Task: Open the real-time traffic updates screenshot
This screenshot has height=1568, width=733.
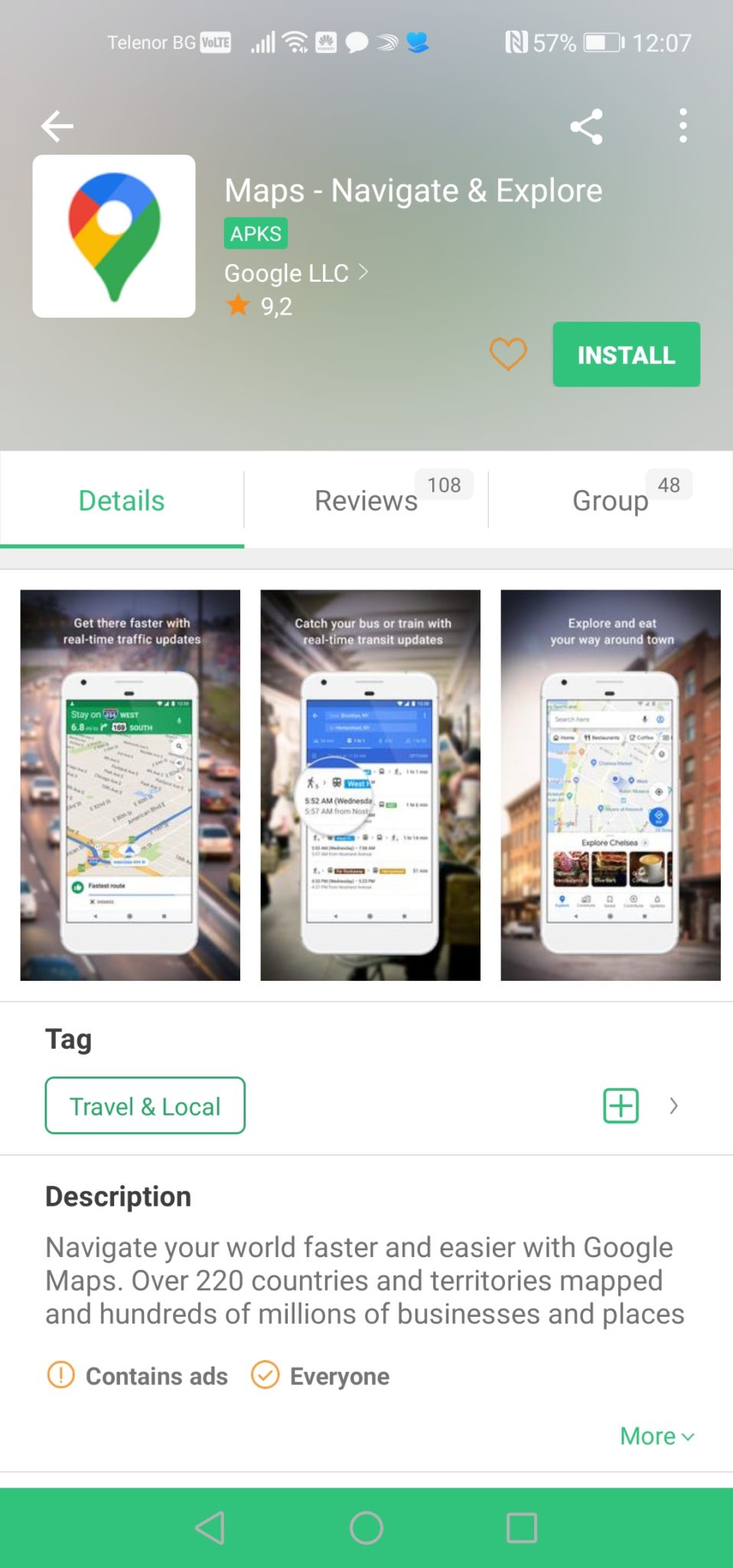Action: 130,785
